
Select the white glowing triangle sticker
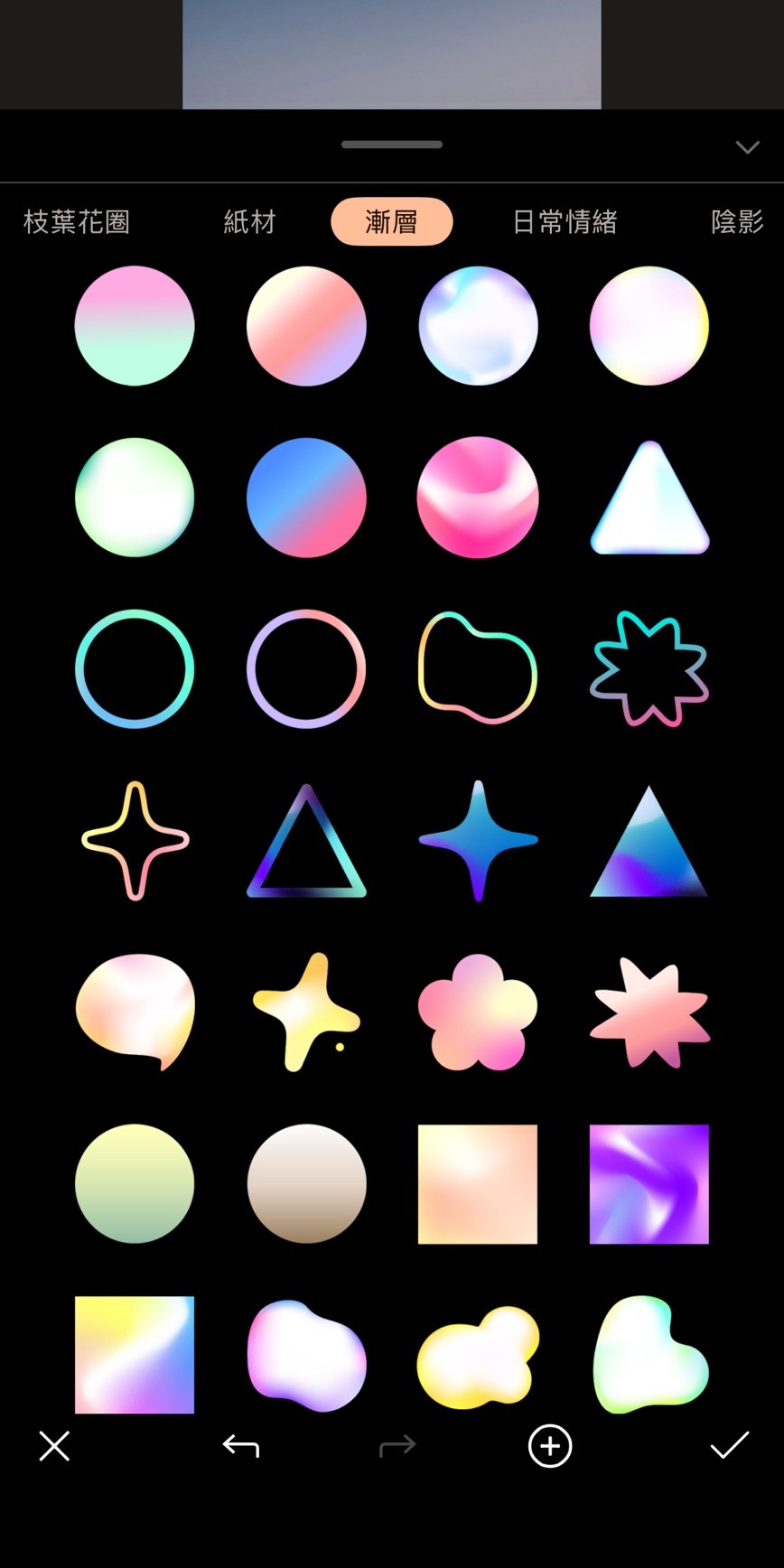click(649, 501)
